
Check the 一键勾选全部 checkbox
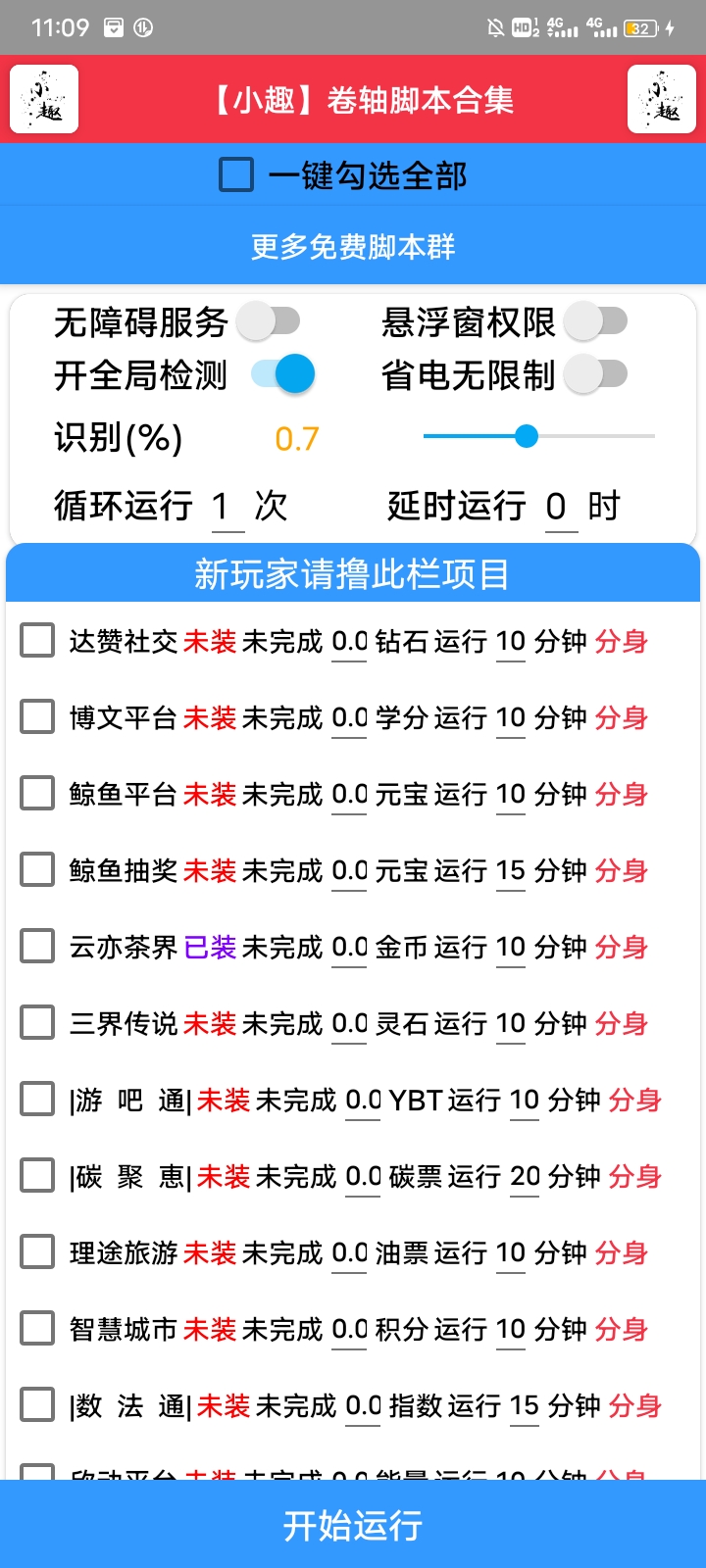point(236,174)
